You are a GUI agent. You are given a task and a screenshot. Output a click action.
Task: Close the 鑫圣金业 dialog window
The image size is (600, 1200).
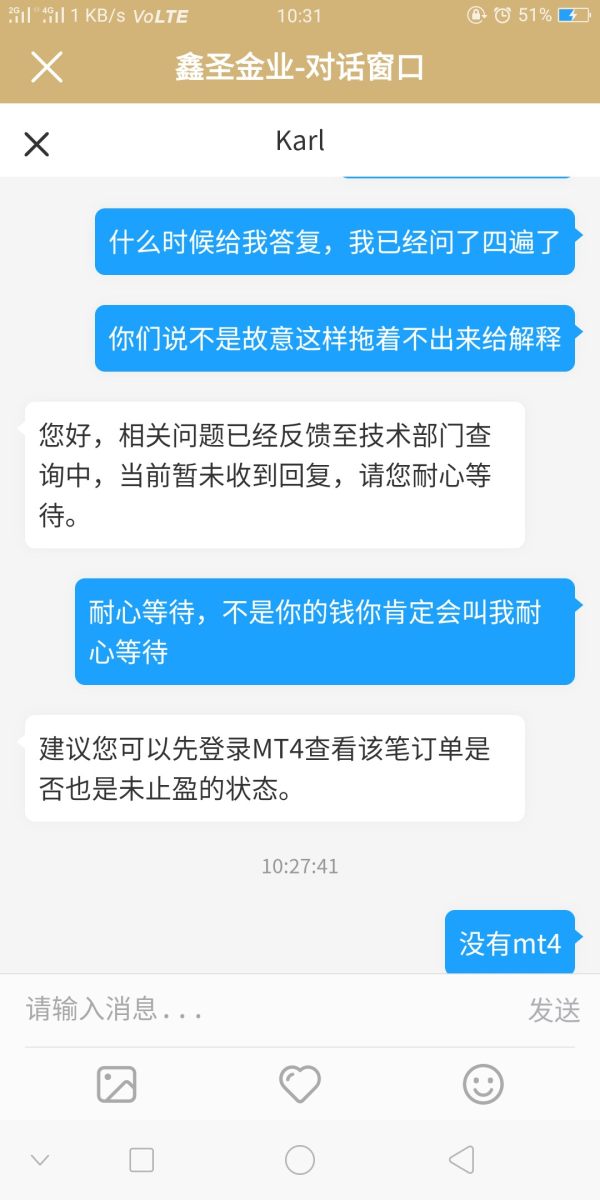pyautogui.click(x=47, y=67)
